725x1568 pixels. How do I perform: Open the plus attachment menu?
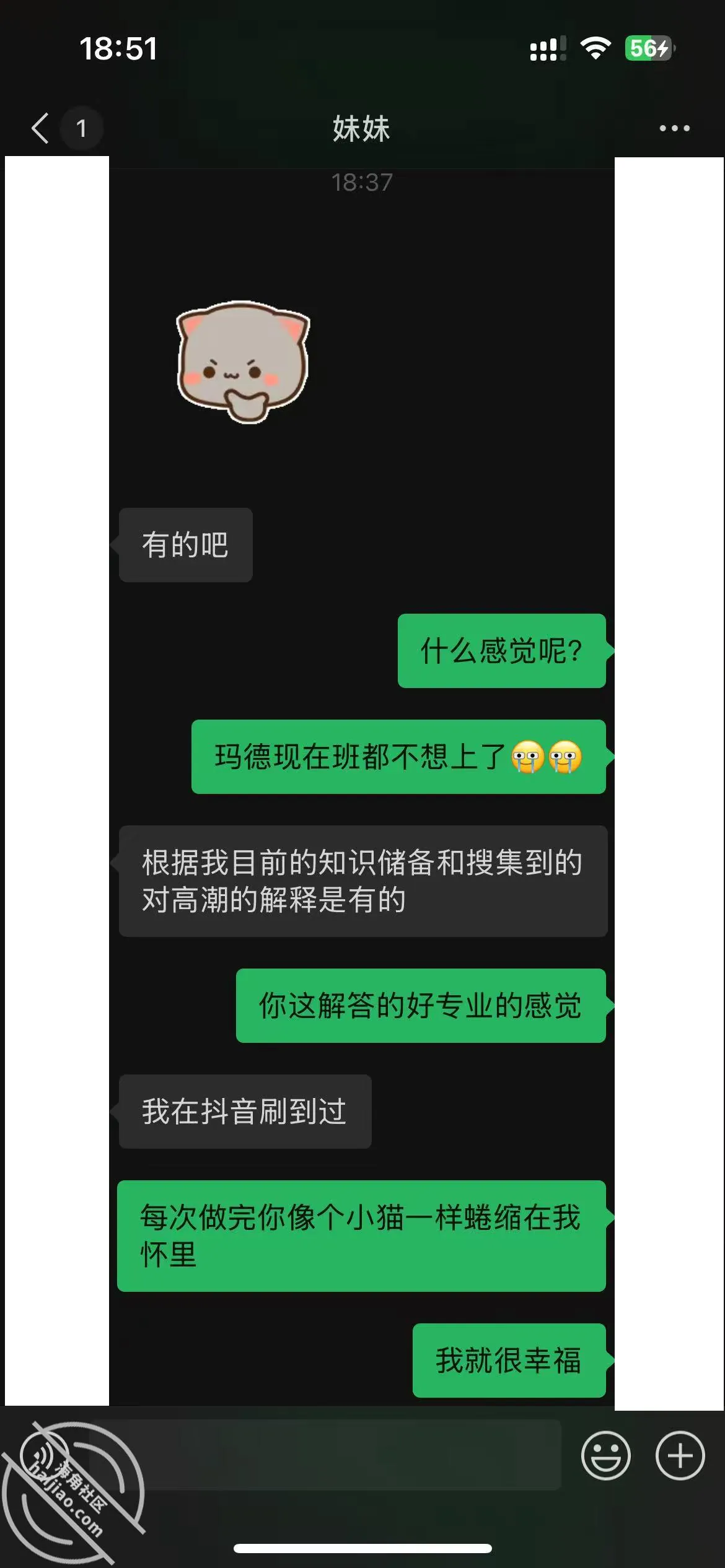(x=680, y=1456)
